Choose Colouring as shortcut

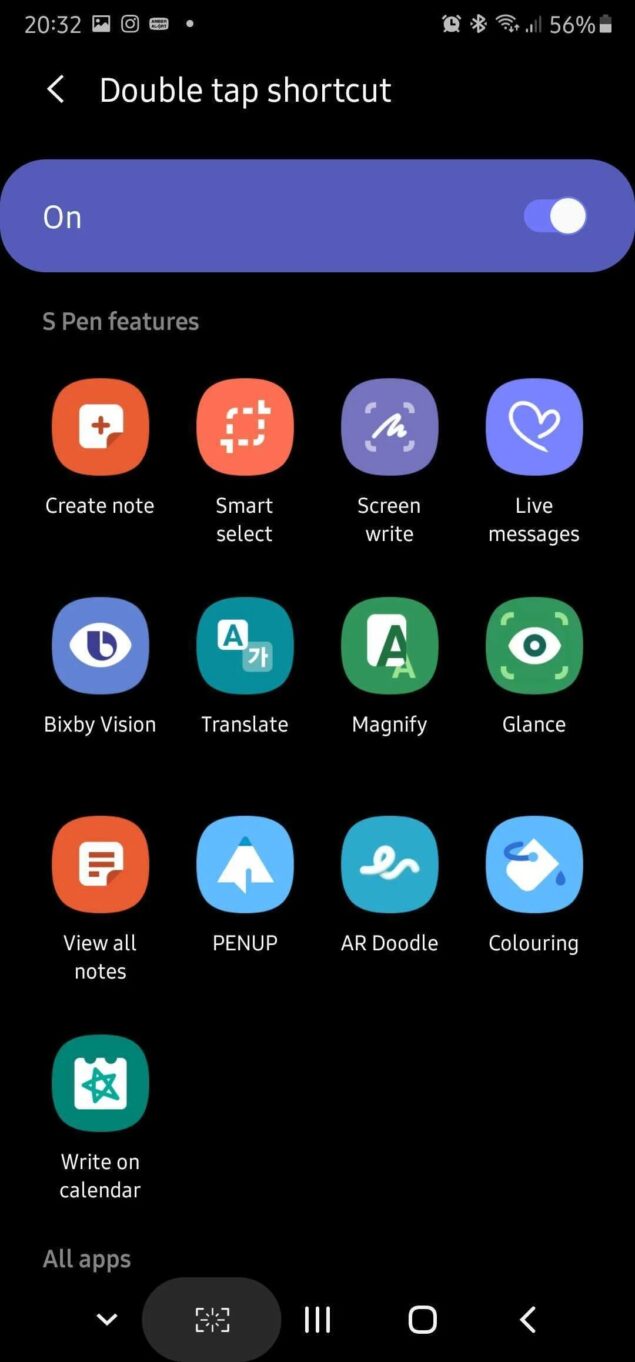pyautogui.click(x=534, y=865)
